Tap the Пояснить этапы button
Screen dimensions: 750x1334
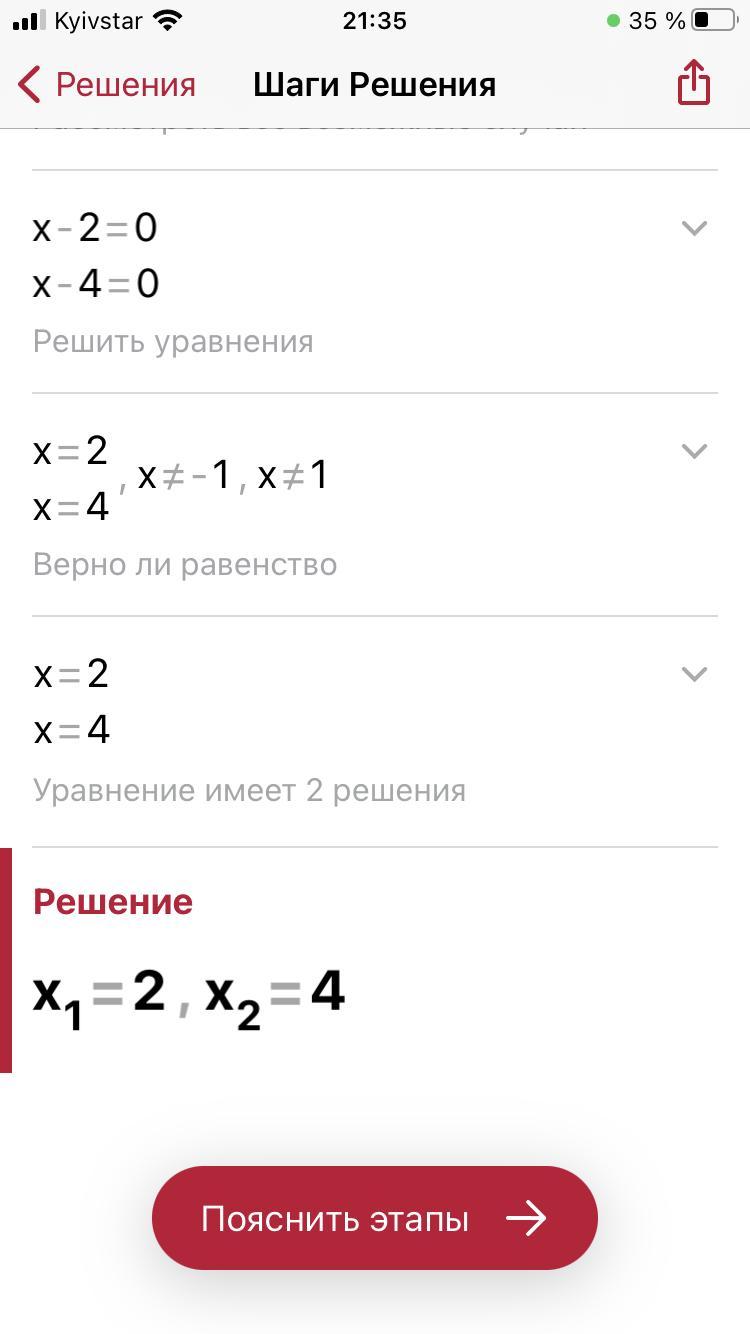pyautogui.click(x=374, y=1218)
